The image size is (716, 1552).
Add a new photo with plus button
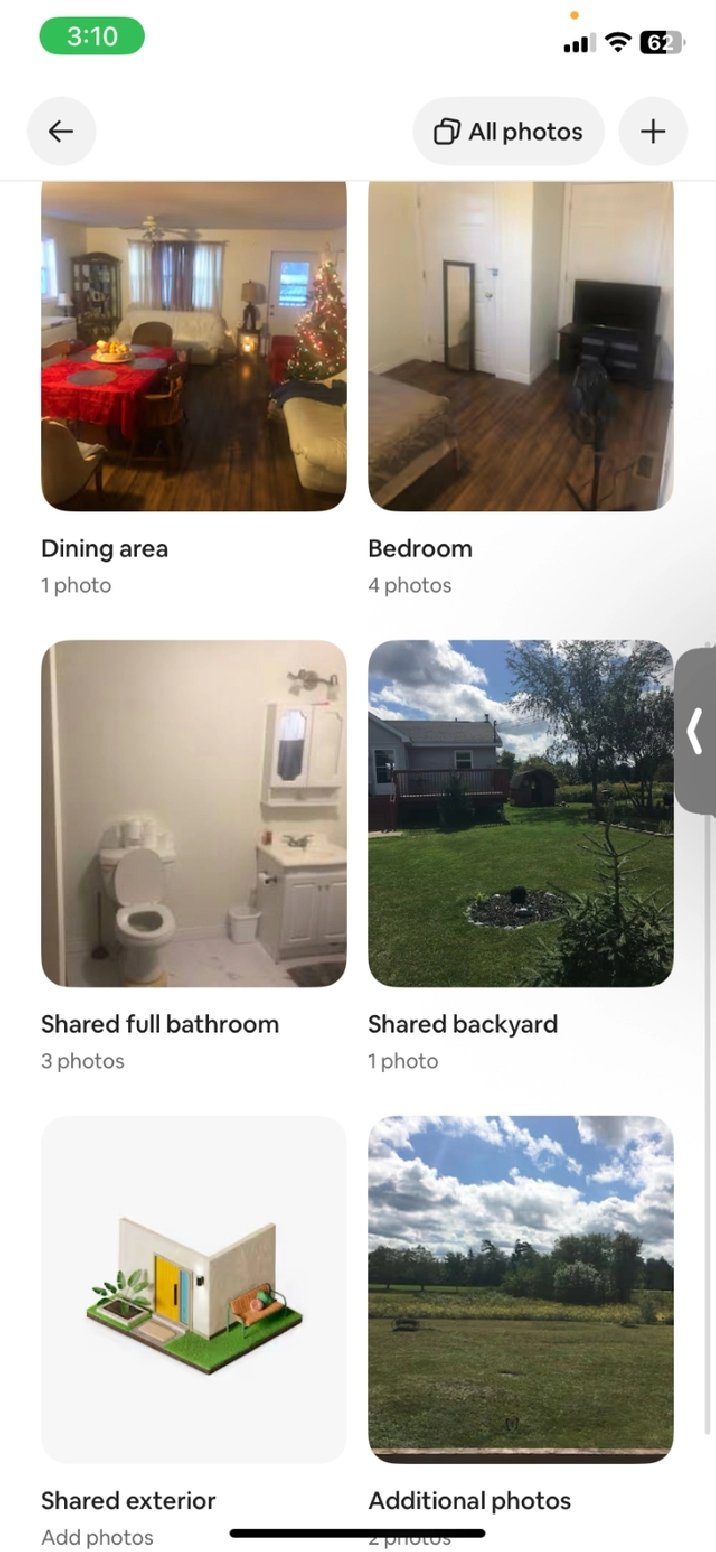653,131
